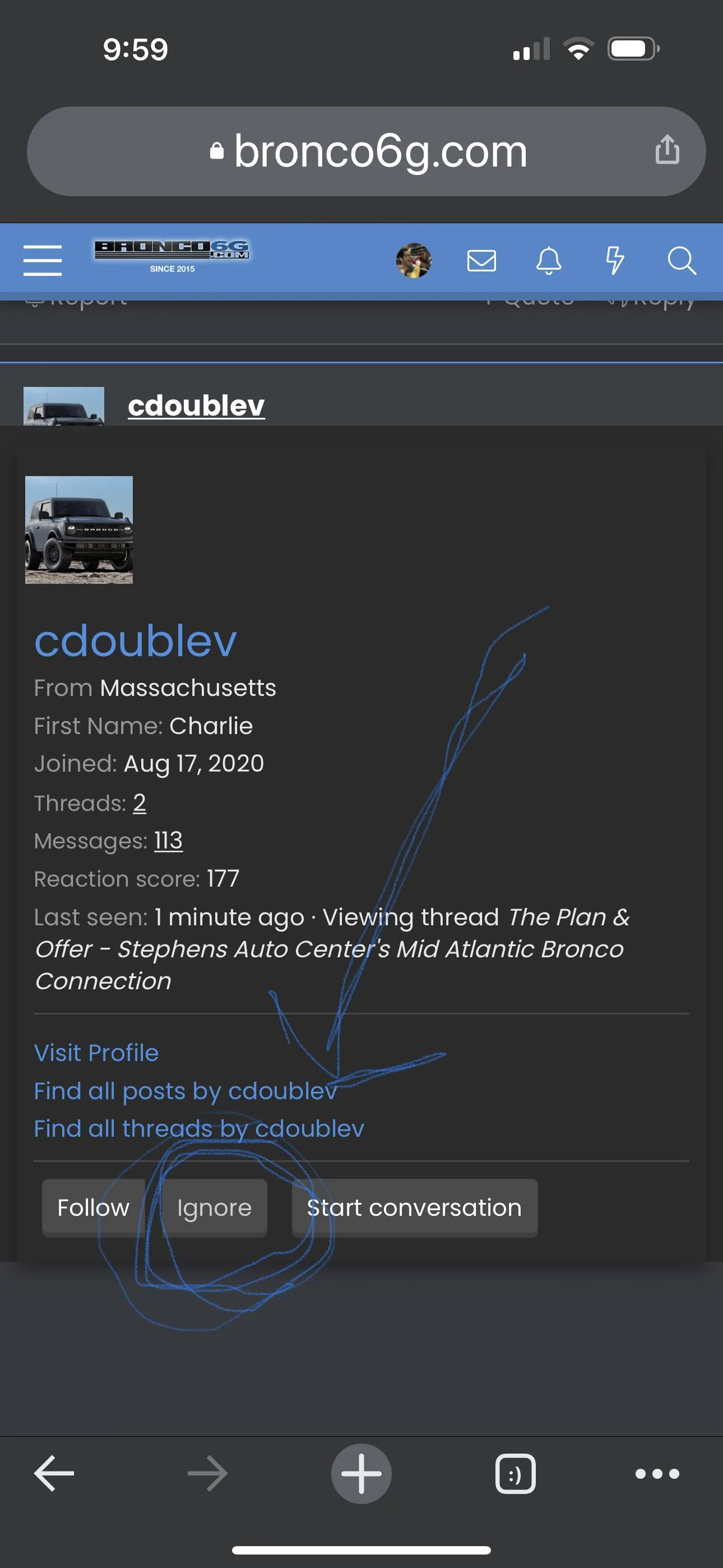723x1568 pixels.
Task: Ignore the user cdoublev
Action: coord(214,1207)
